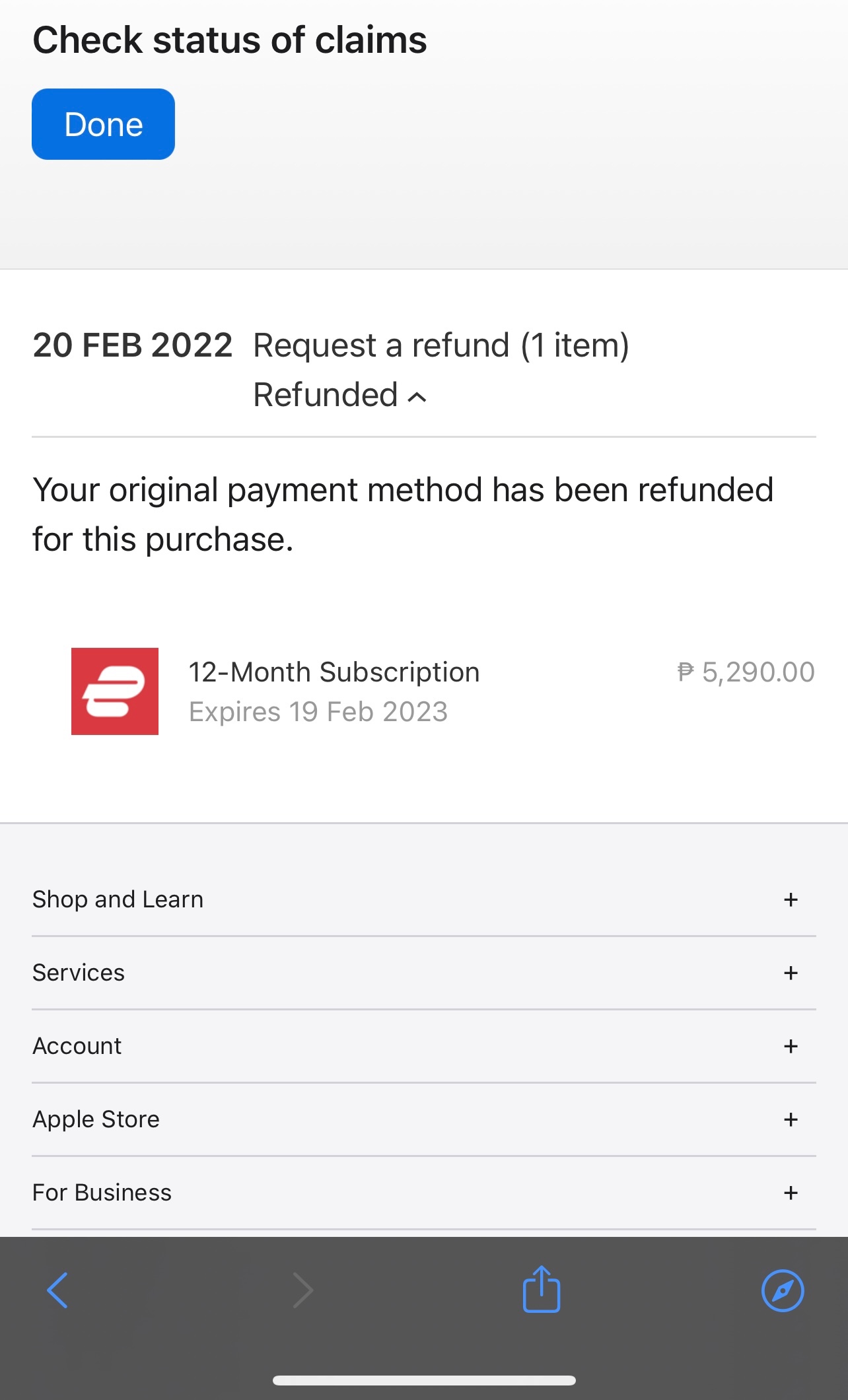Tap the iPhone home indicator bar
This screenshot has height=1400, width=848.
(x=423, y=1380)
